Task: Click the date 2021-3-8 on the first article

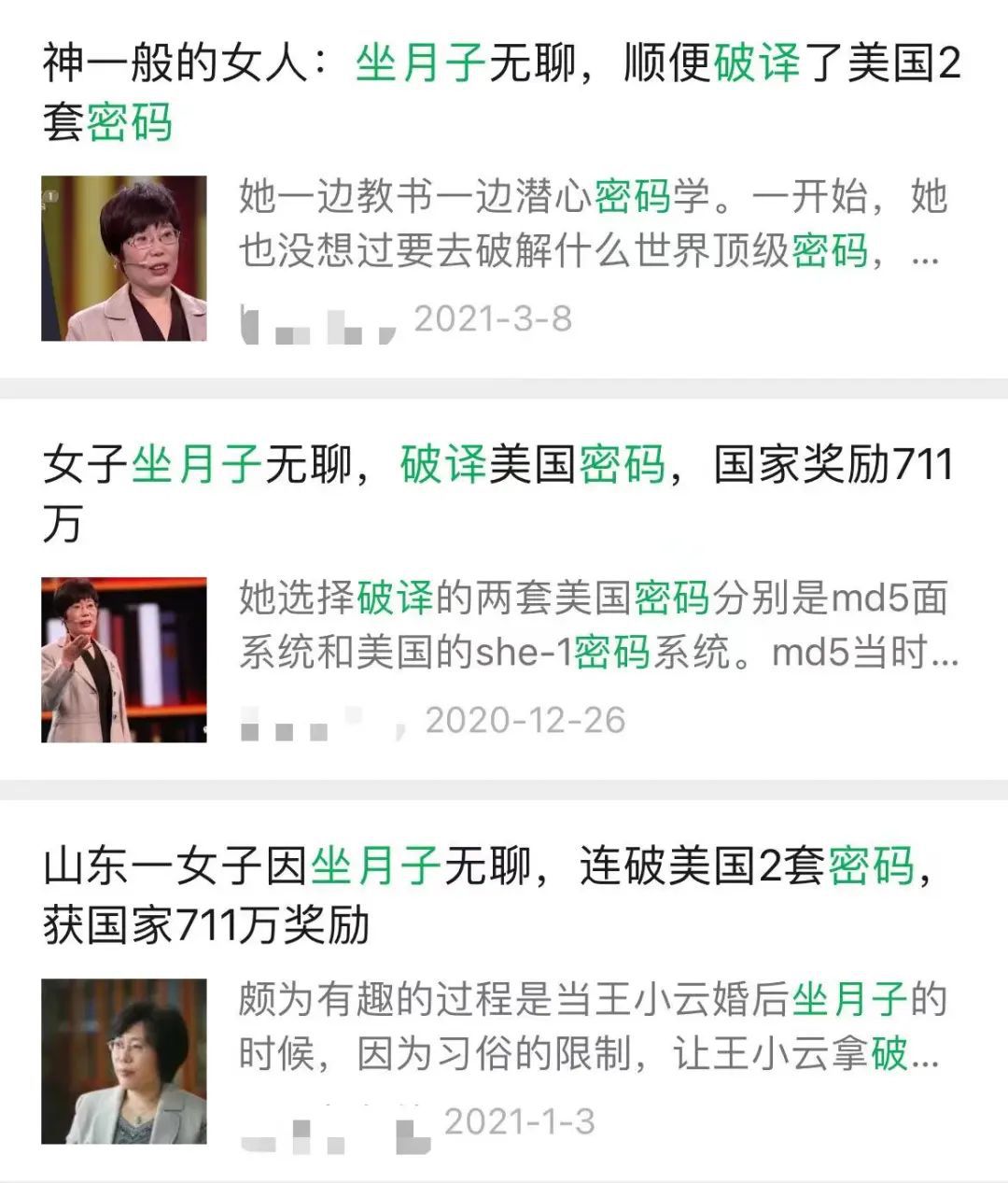Action: tap(492, 320)
